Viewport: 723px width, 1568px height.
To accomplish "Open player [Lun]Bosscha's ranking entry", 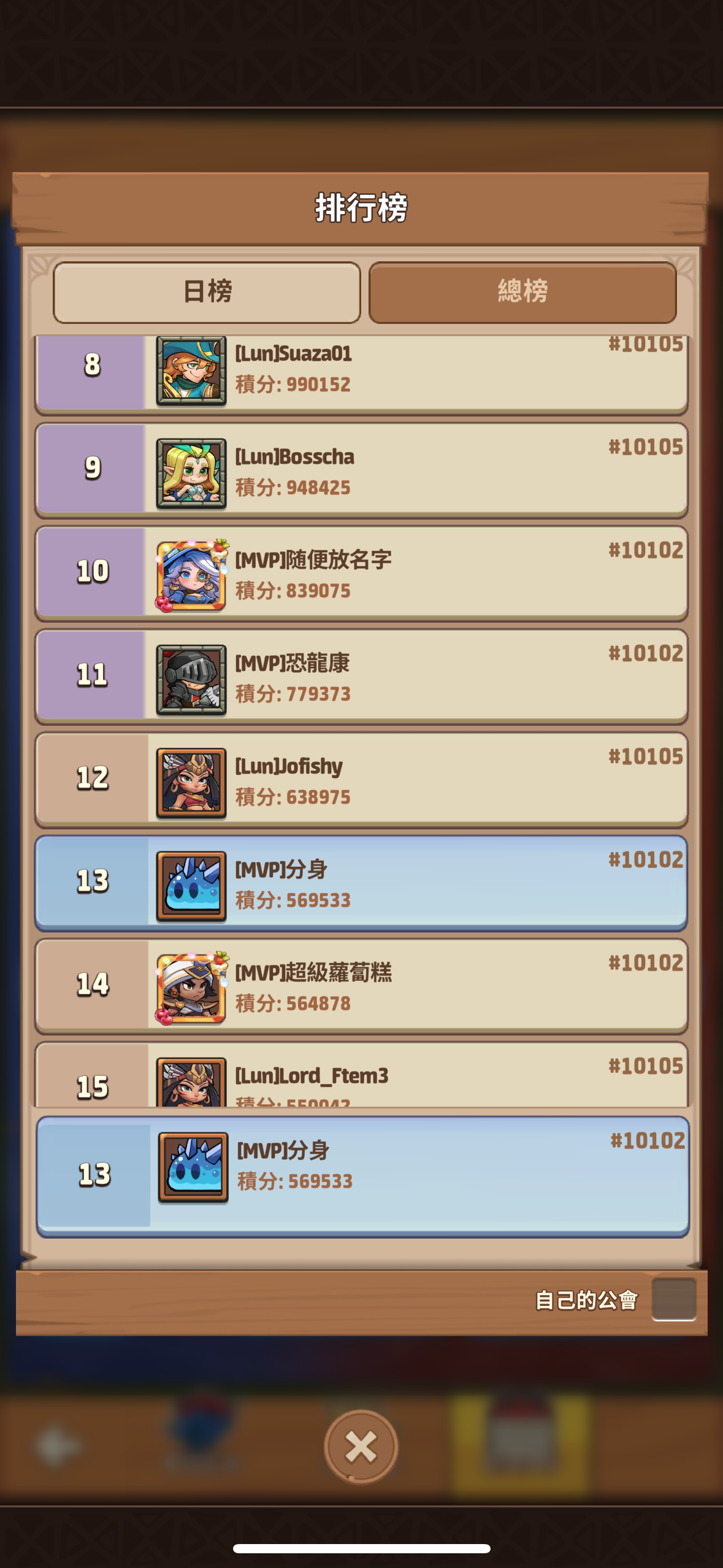I will coord(361,471).
